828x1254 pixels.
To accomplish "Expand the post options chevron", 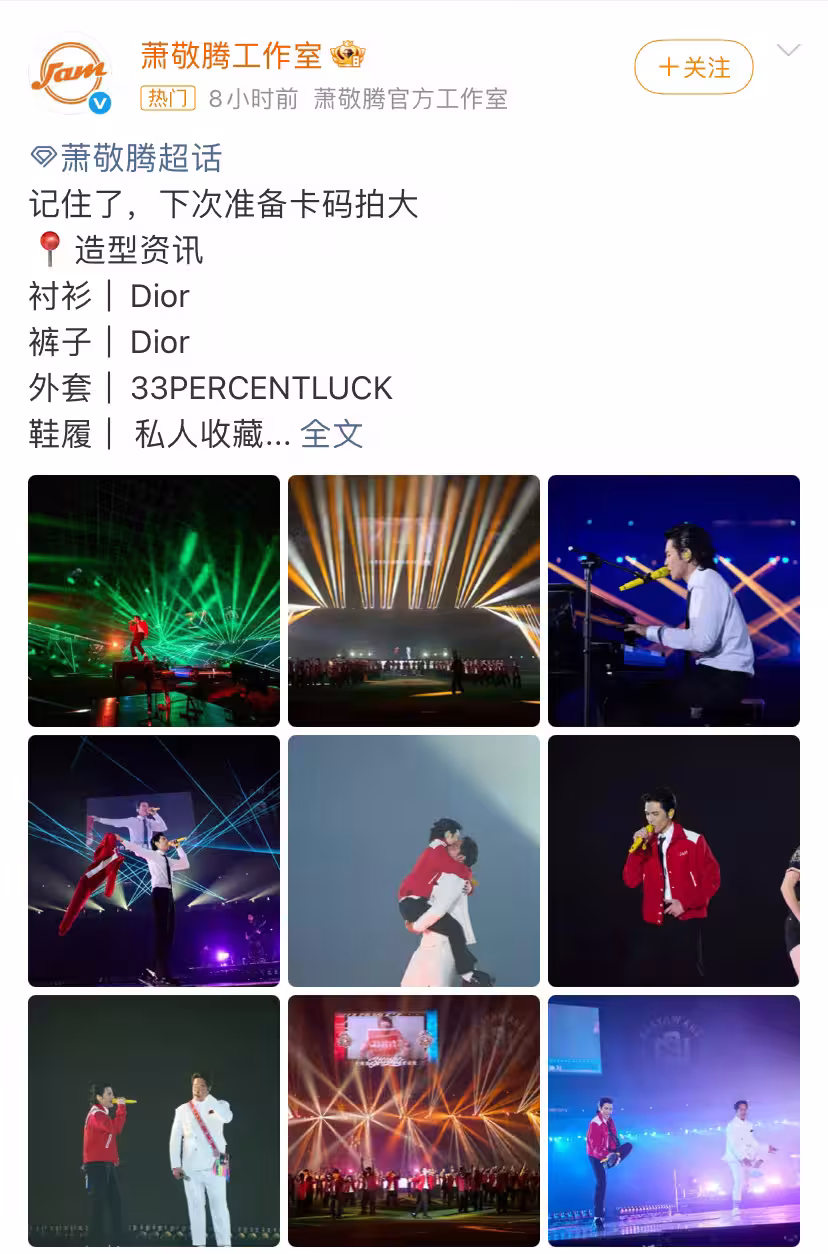I will click(789, 52).
